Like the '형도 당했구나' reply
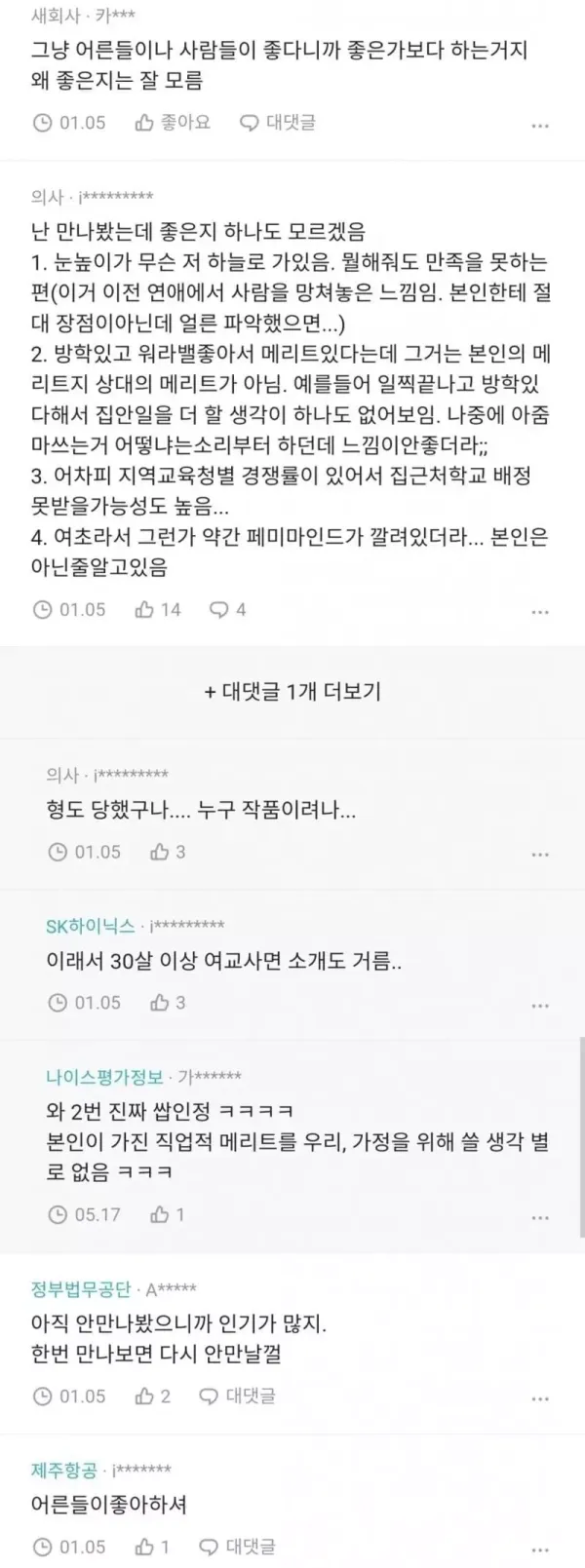This screenshot has width=585, height=1568. pyautogui.click(x=168, y=852)
